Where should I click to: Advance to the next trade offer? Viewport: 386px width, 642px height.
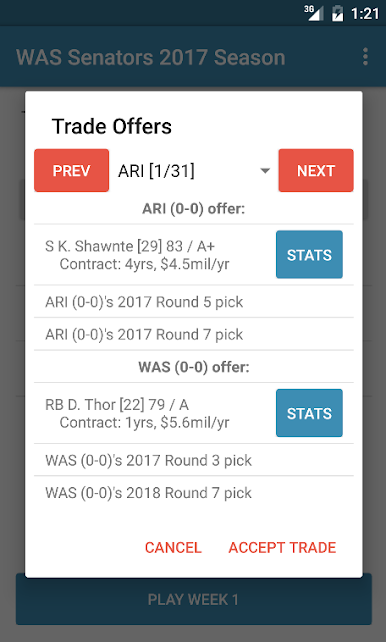(316, 170)
